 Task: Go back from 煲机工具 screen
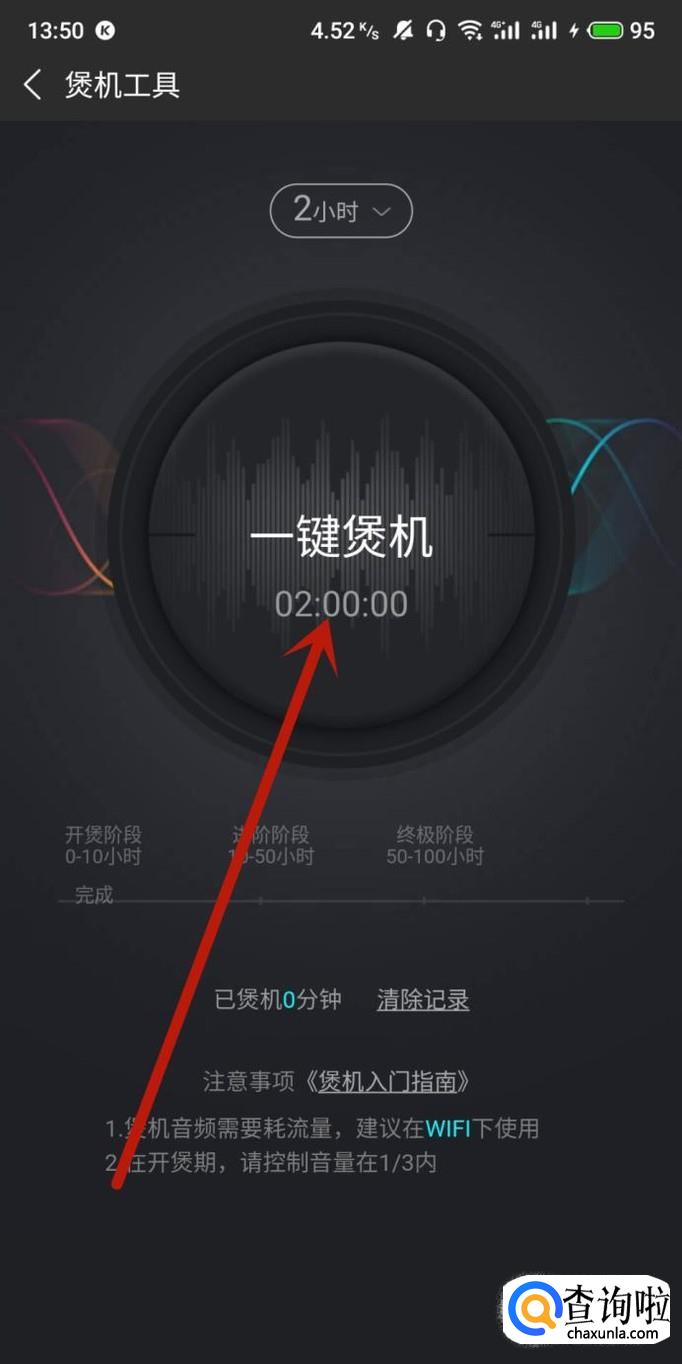[x=33, y=85]
